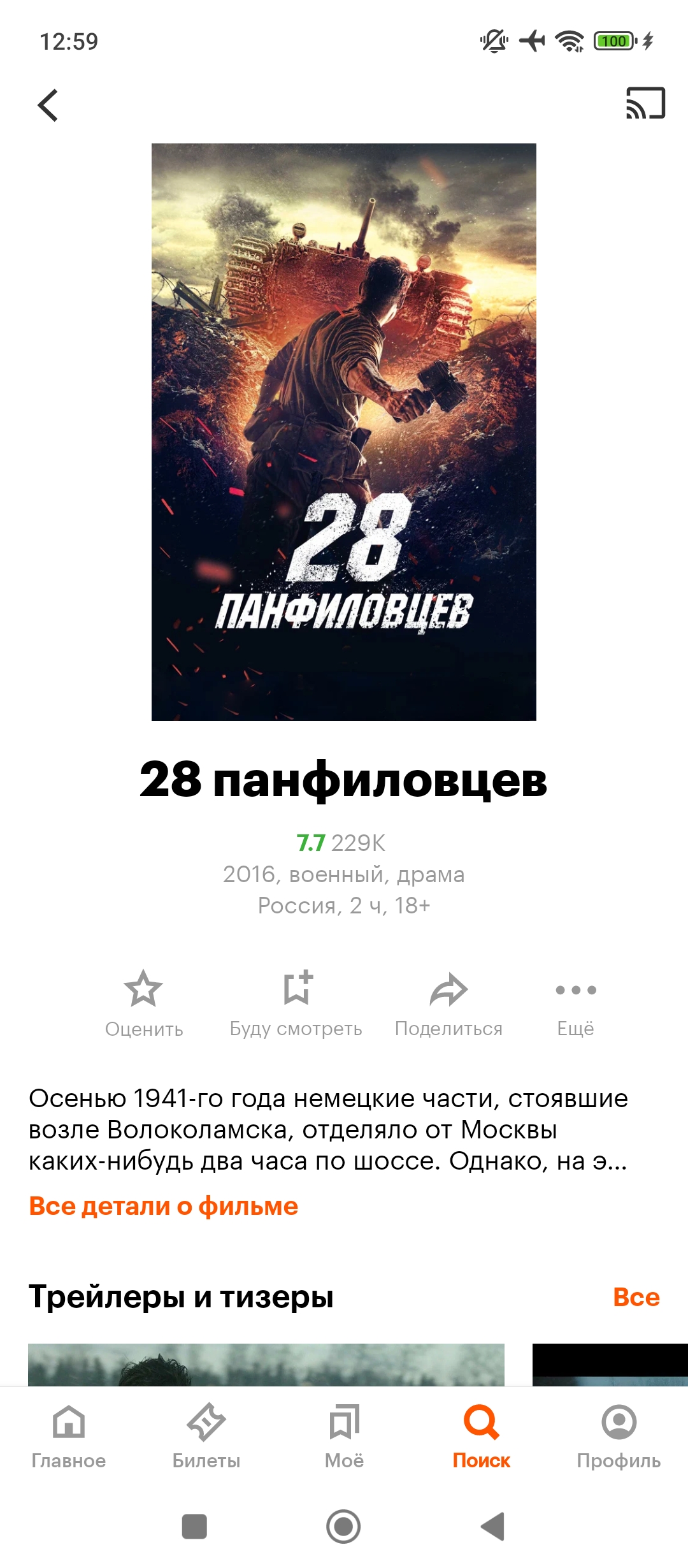Rate the film with Оценить
This screenshot has width=688, height=1568.
coord(144,1003)
